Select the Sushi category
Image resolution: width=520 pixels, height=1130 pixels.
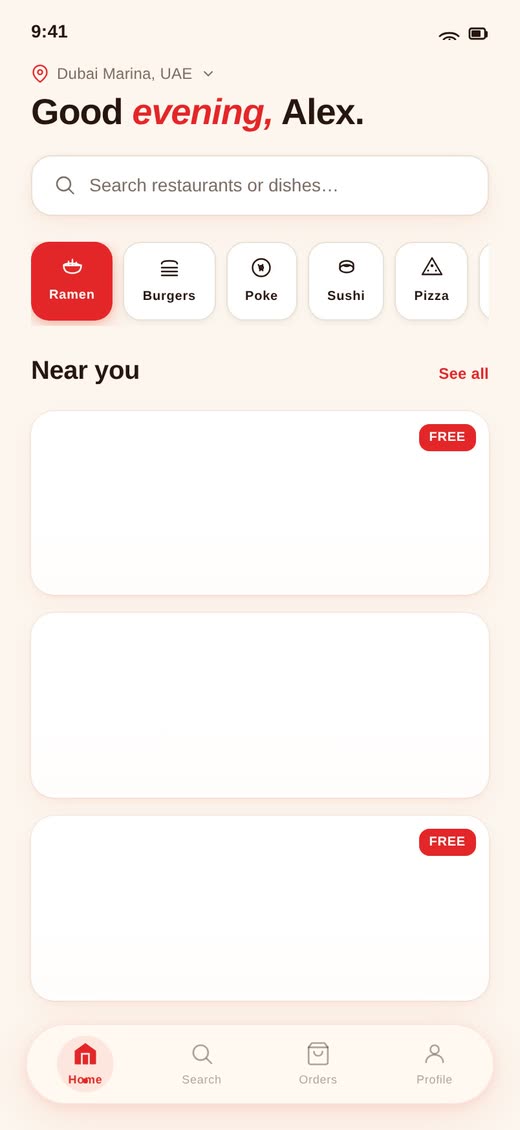tap(346, 281)
